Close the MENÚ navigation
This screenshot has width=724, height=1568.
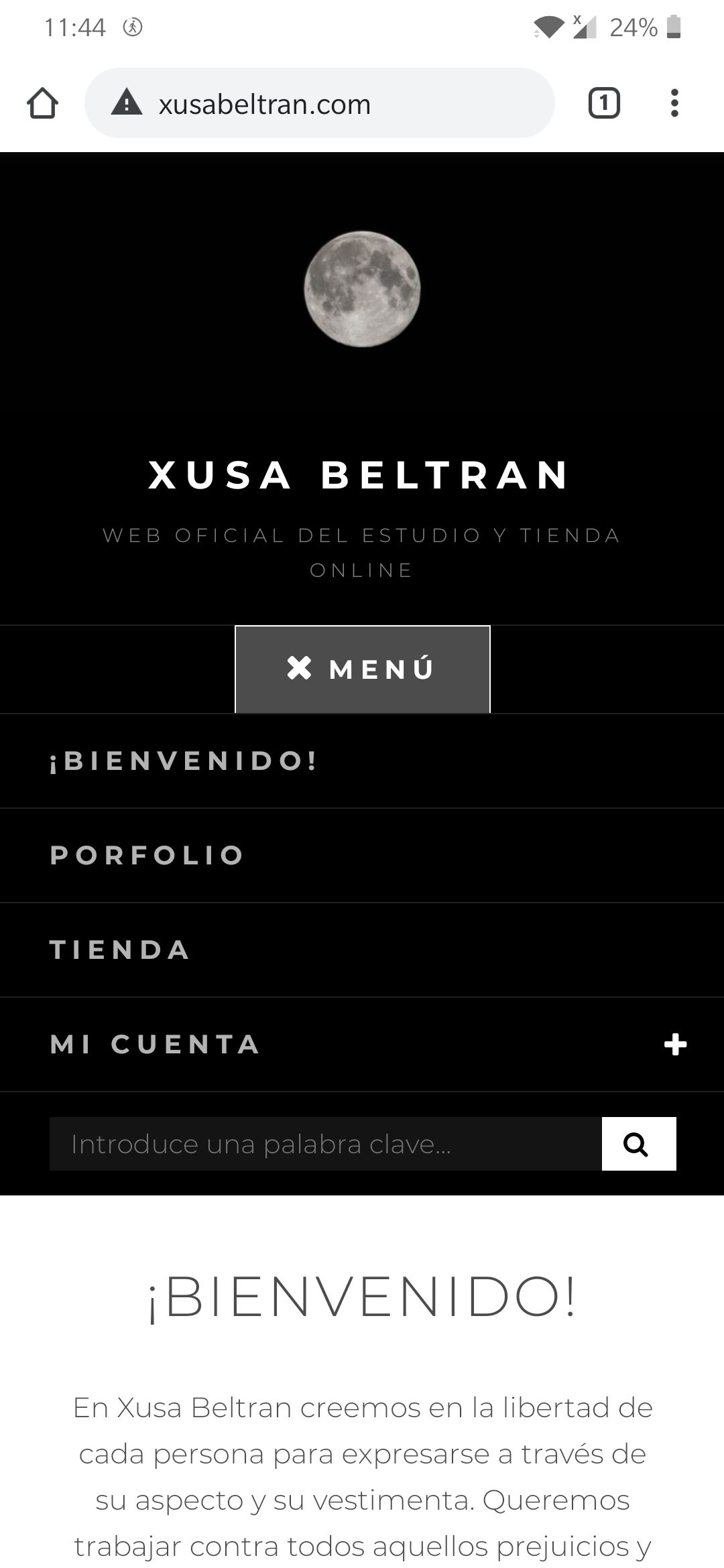coord(362,669)
